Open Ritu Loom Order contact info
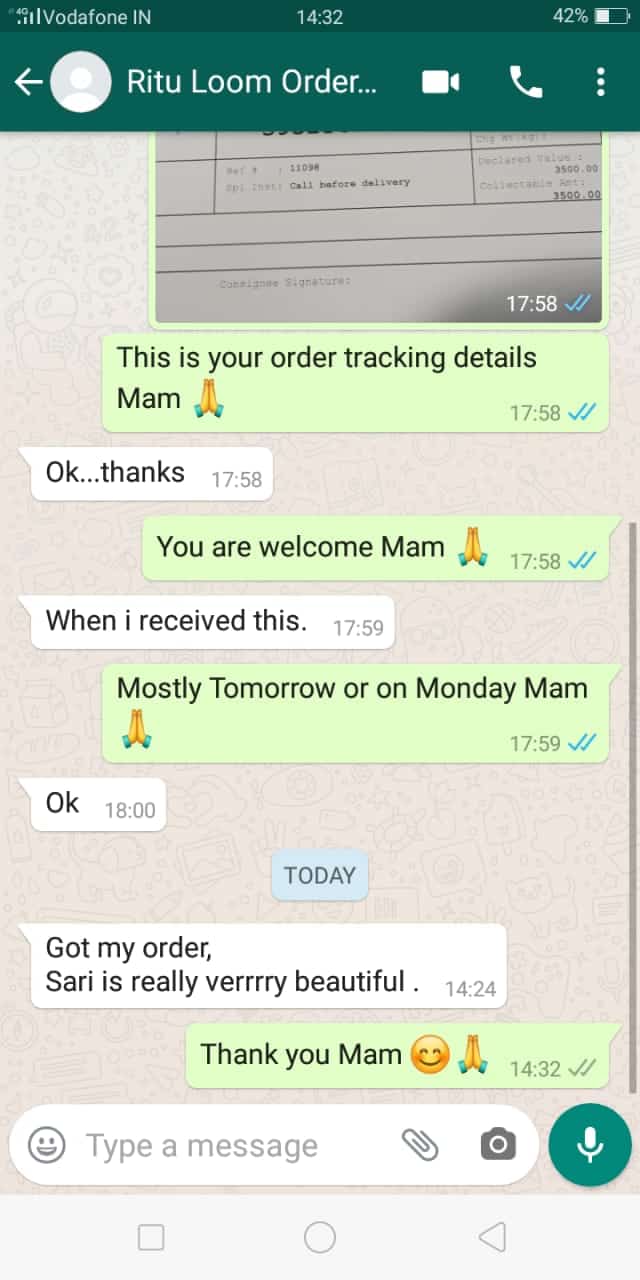Screen dimensions: 640x1280 pos(251,82)
